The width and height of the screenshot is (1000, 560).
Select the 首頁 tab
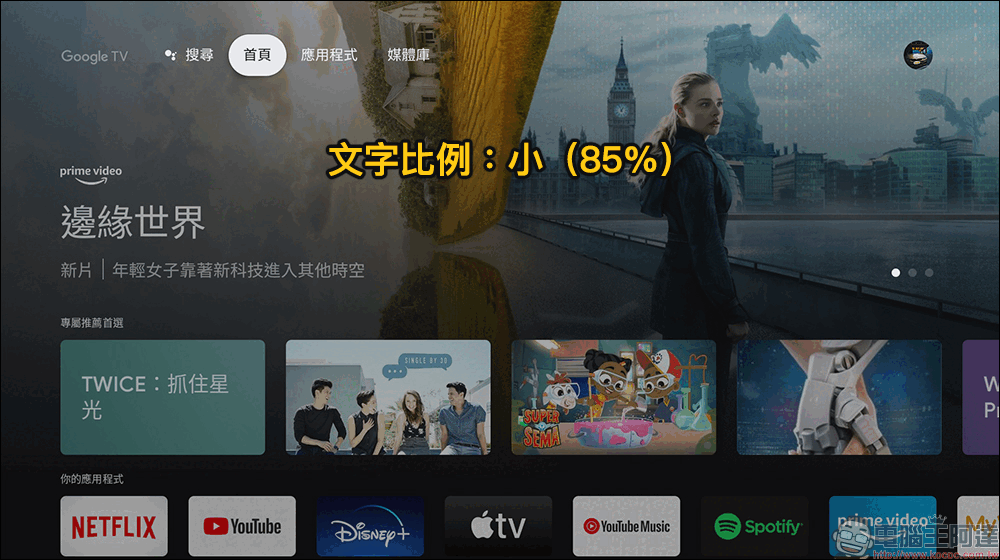pyautogui.click(x=257, y=55)
